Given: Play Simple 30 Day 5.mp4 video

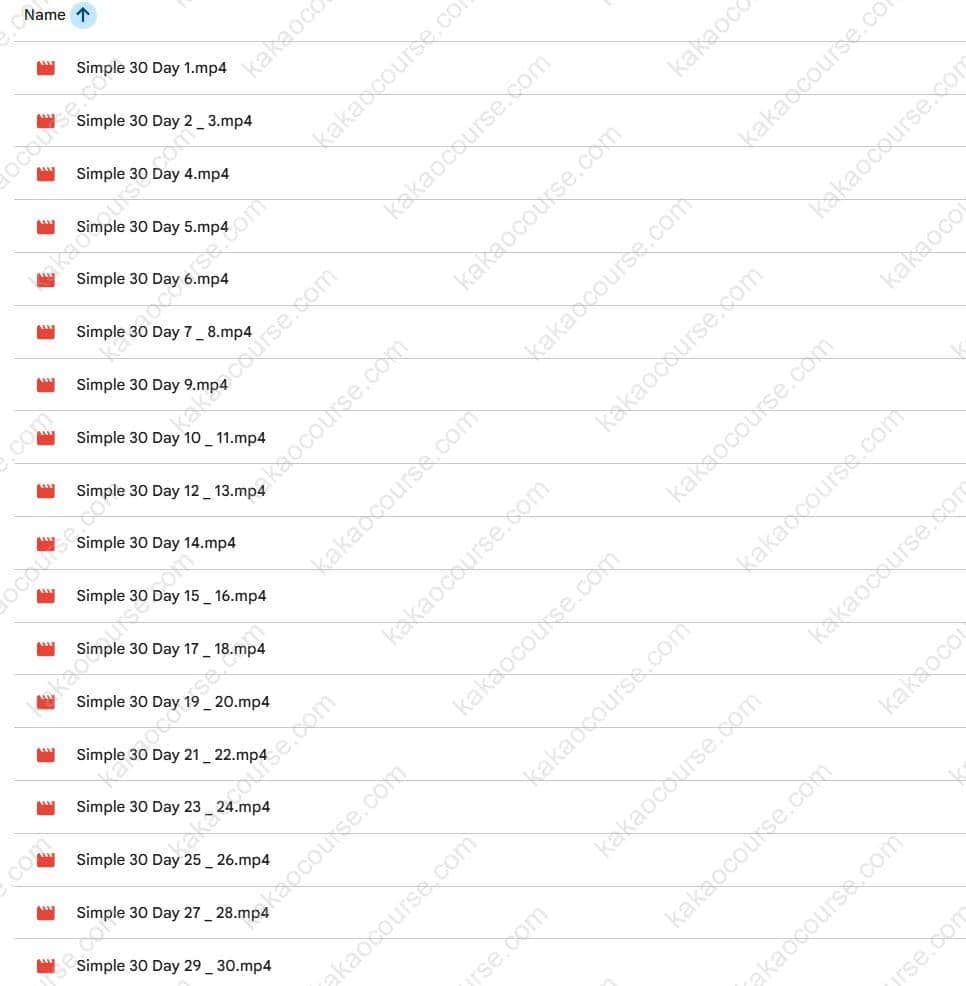Looking at the screenshot, I should click(x=152, y=227).
